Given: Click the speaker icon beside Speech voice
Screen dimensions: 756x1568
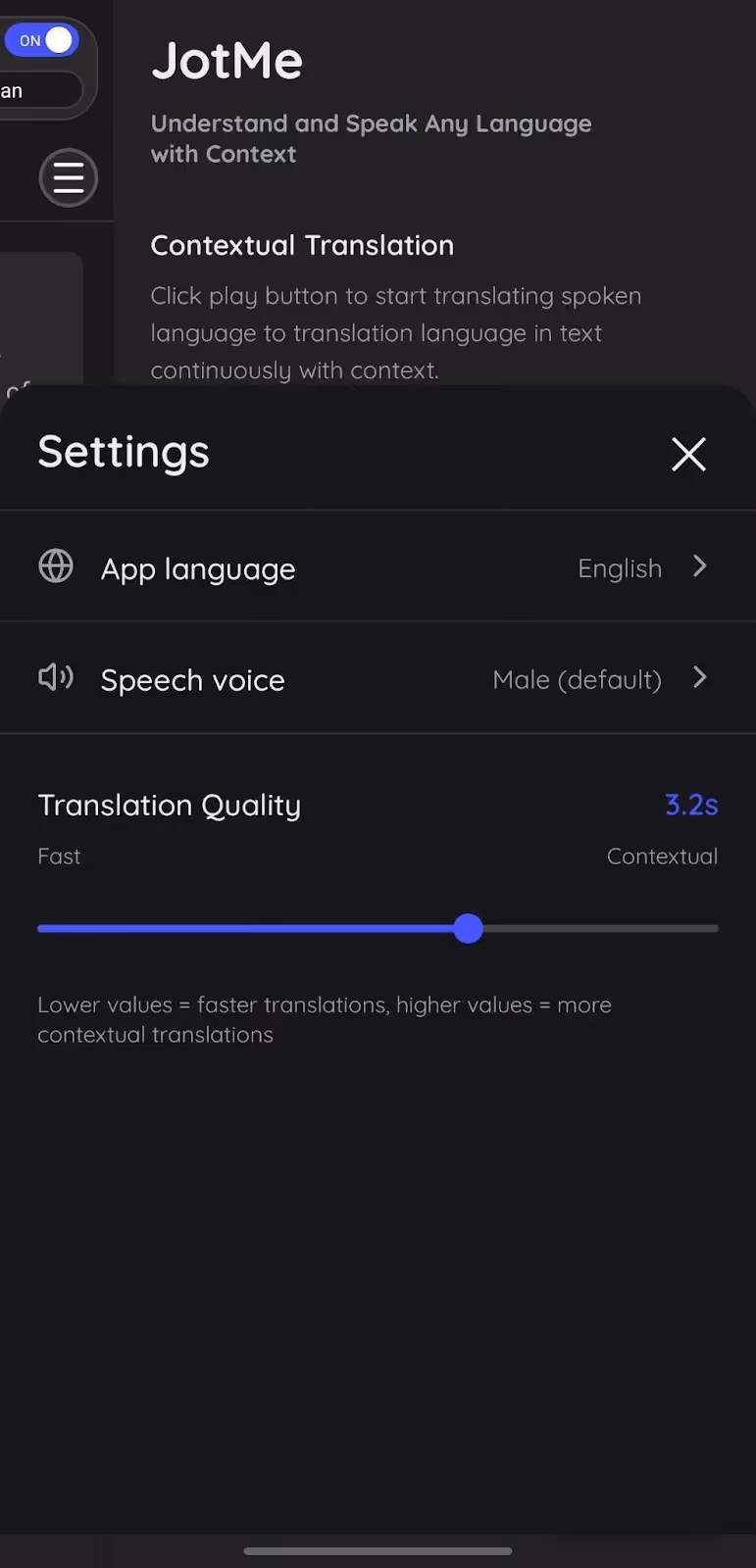Looking at the screenshot, I should [x=56, y=677].
